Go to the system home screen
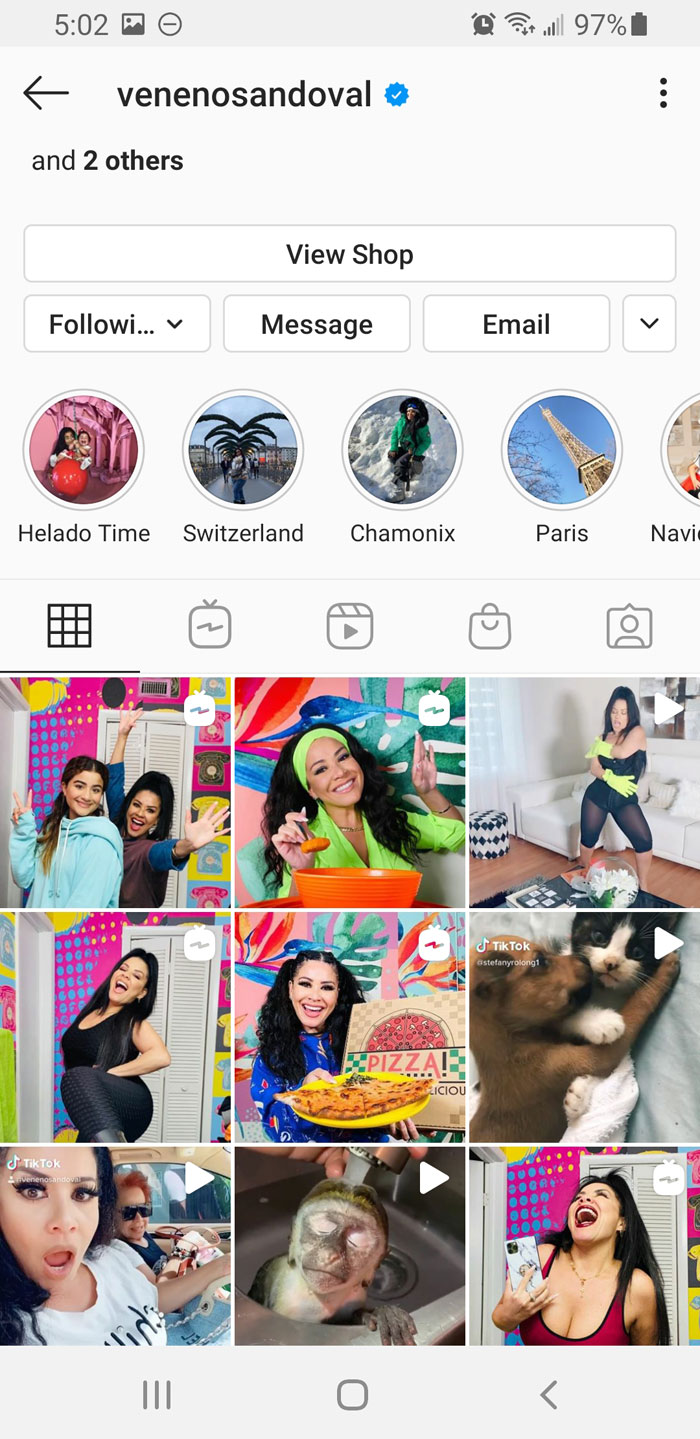The image size is (700, 1439). pos(351,1394)
